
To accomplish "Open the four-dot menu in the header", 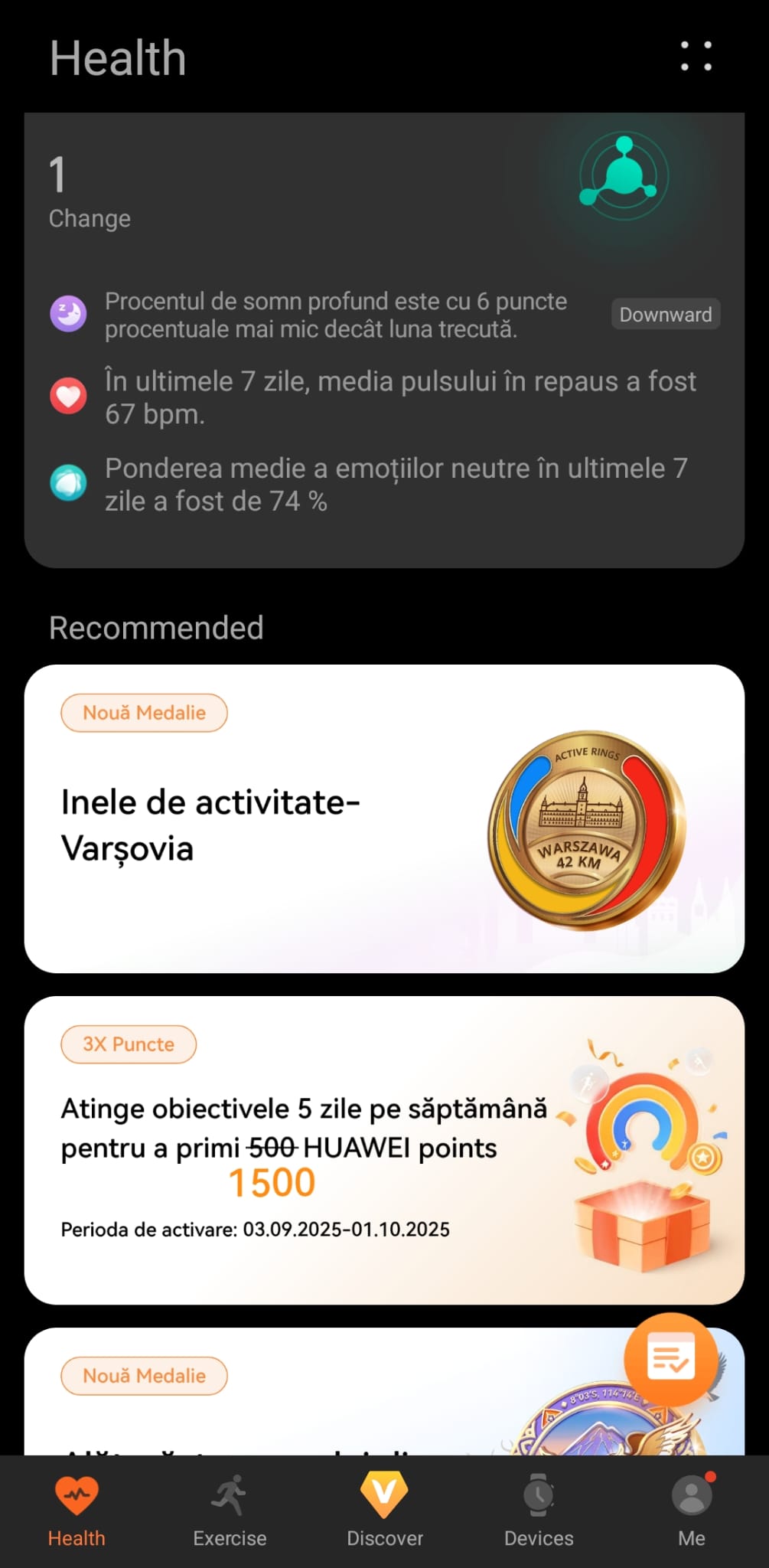I will [696, 57].
